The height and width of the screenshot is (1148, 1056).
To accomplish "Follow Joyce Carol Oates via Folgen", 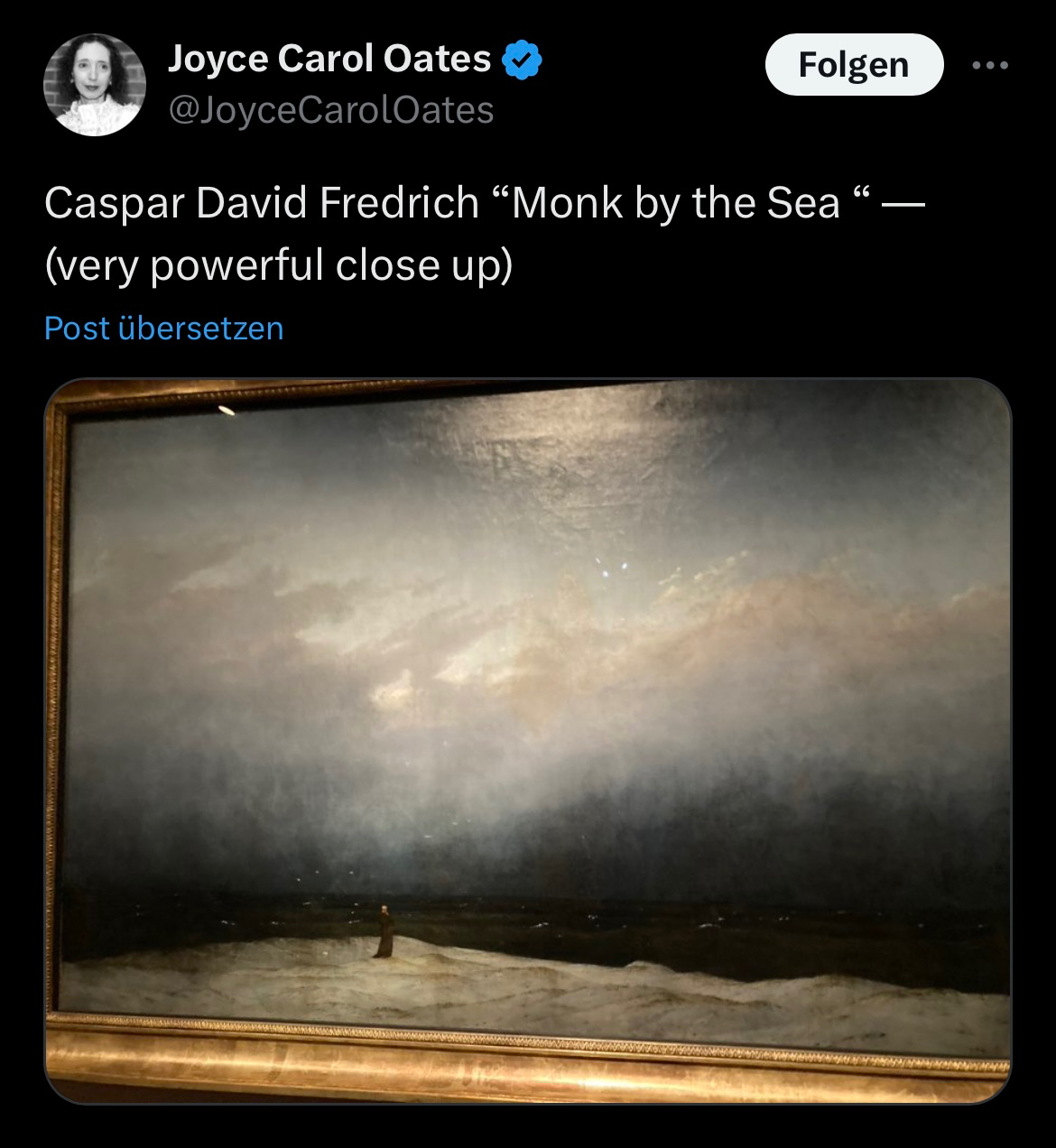I will tap(853, 65).
